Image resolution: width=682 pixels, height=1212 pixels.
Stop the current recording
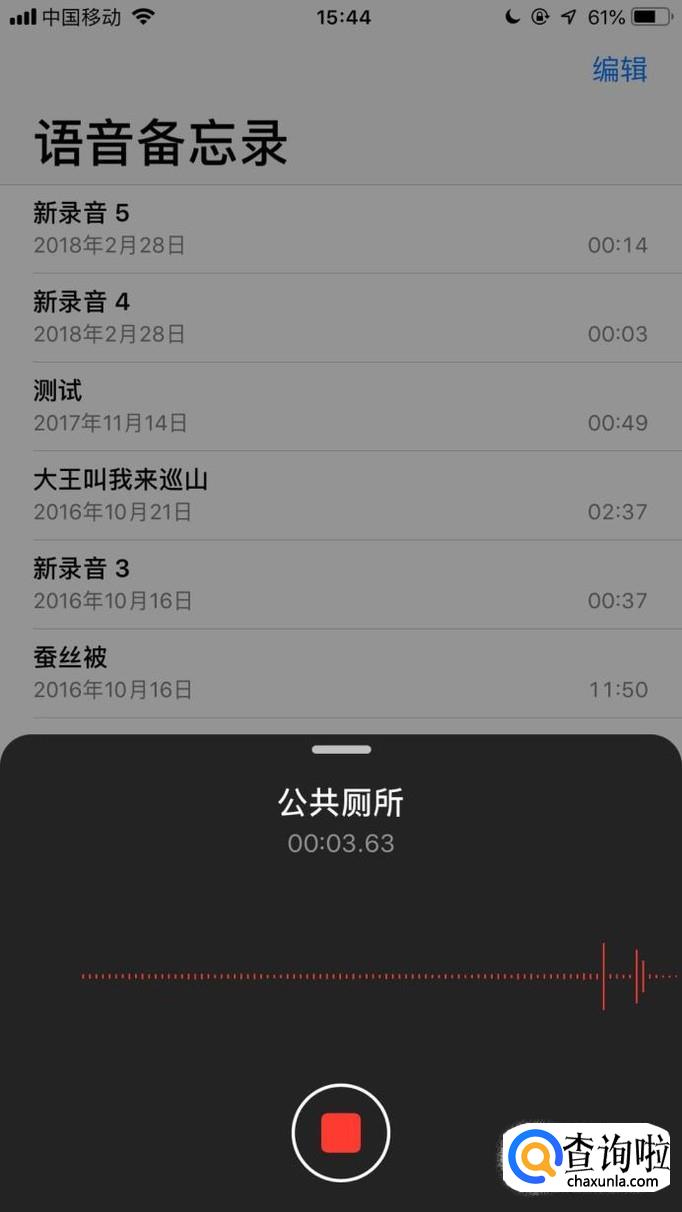(341, 1133)
